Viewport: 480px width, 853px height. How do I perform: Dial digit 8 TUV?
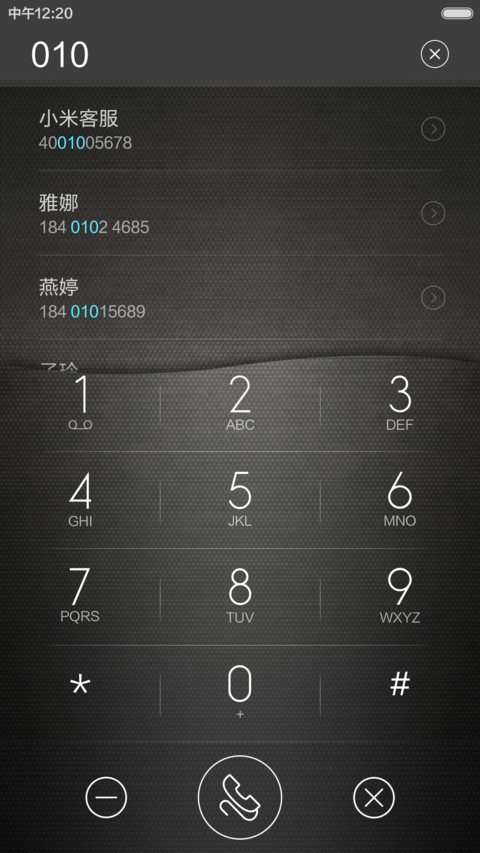[x=240, y=596]
